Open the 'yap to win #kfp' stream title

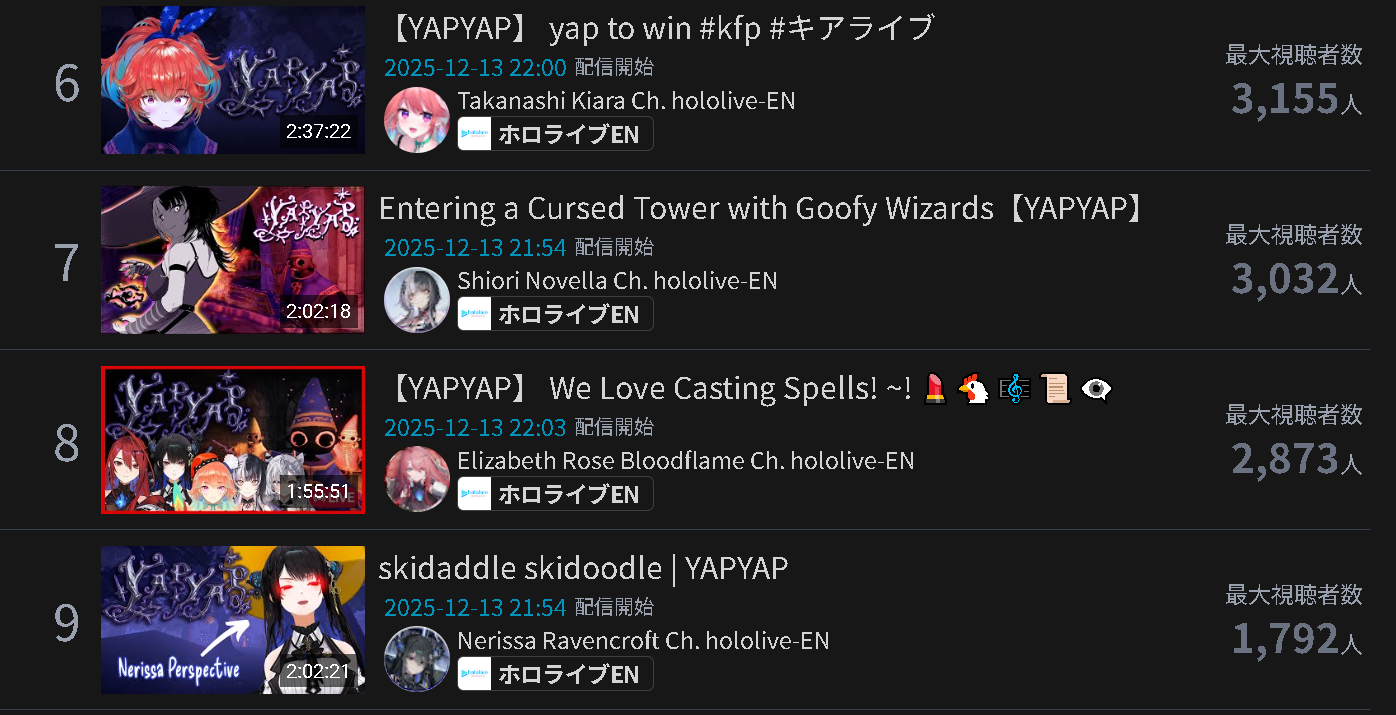coord(659,29)
